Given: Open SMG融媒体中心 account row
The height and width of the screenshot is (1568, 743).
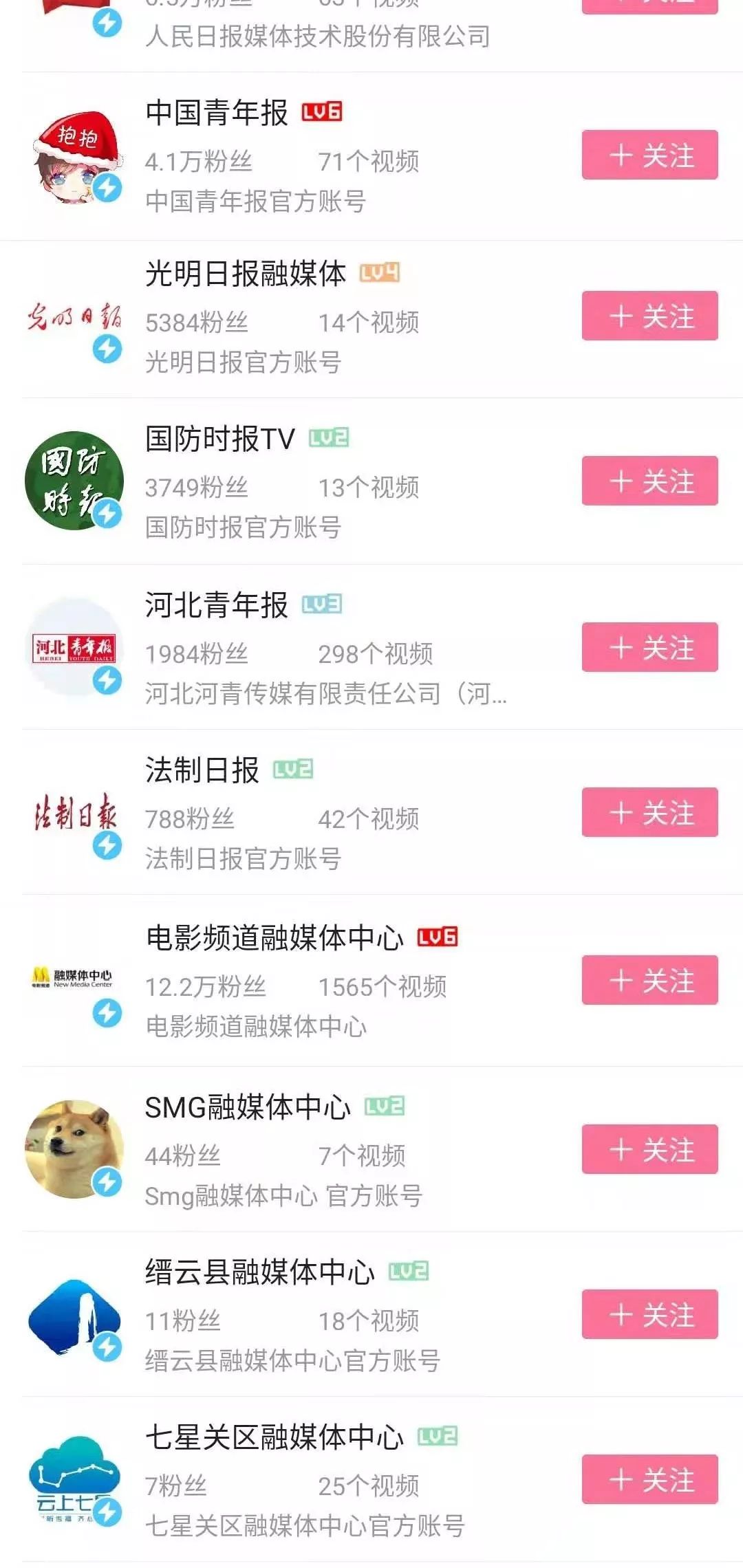Looking at the screenshot, I should pyautogui.click(x=248, y=1107).
